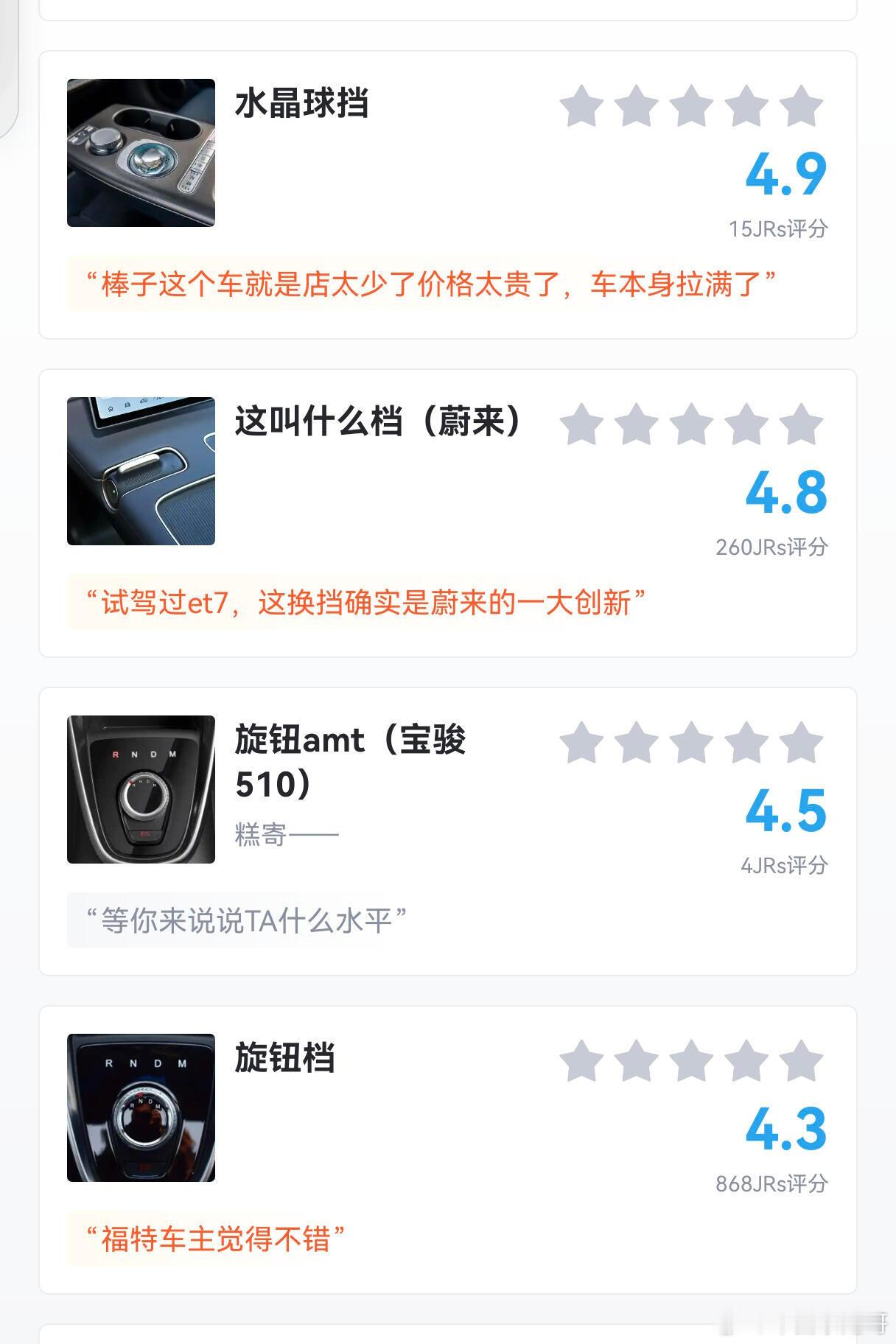The height and width of the screenshot is (1344, 896).
Task: Open the 这叫什么档（蔚来） rating card
Action: 447,513
